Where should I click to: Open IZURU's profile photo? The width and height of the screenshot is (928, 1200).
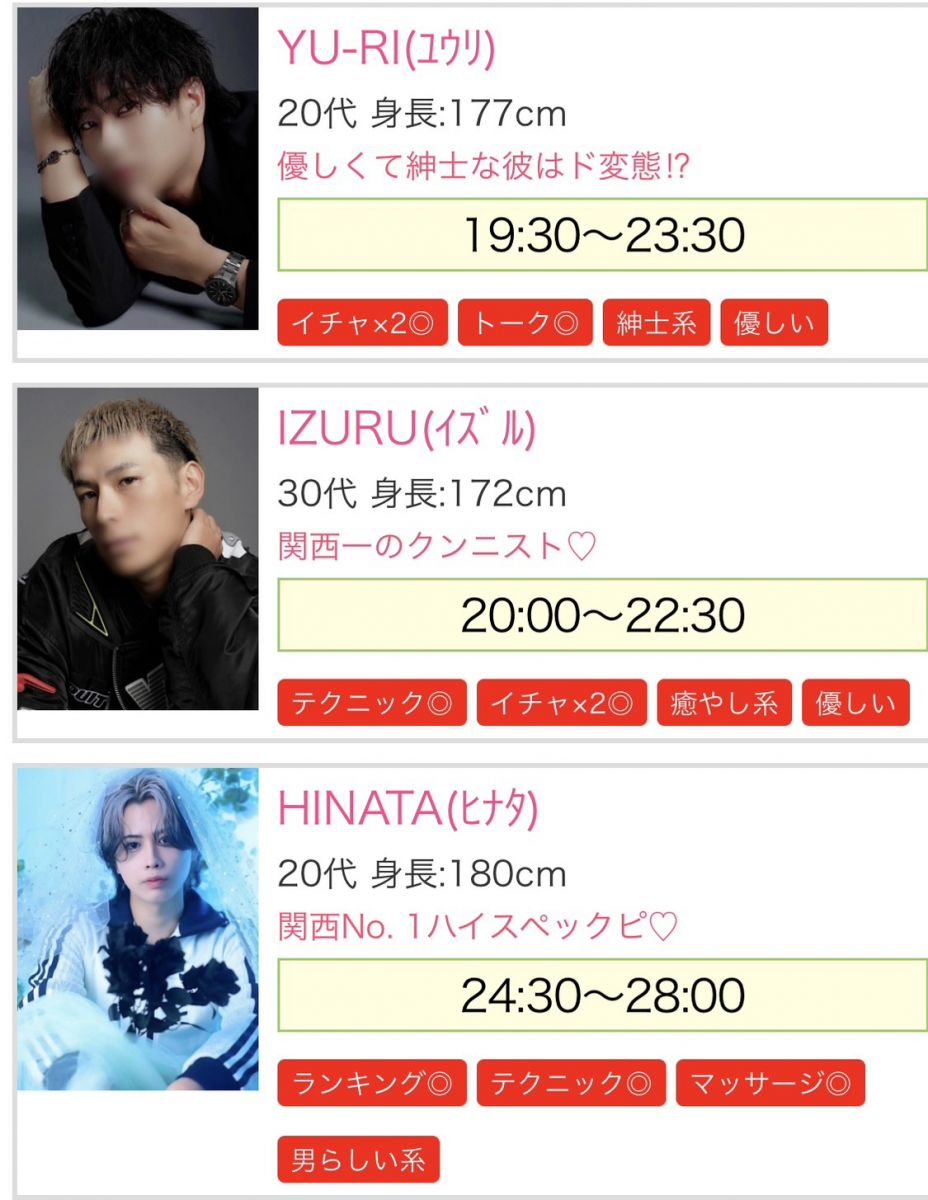[x=138, y=548]
